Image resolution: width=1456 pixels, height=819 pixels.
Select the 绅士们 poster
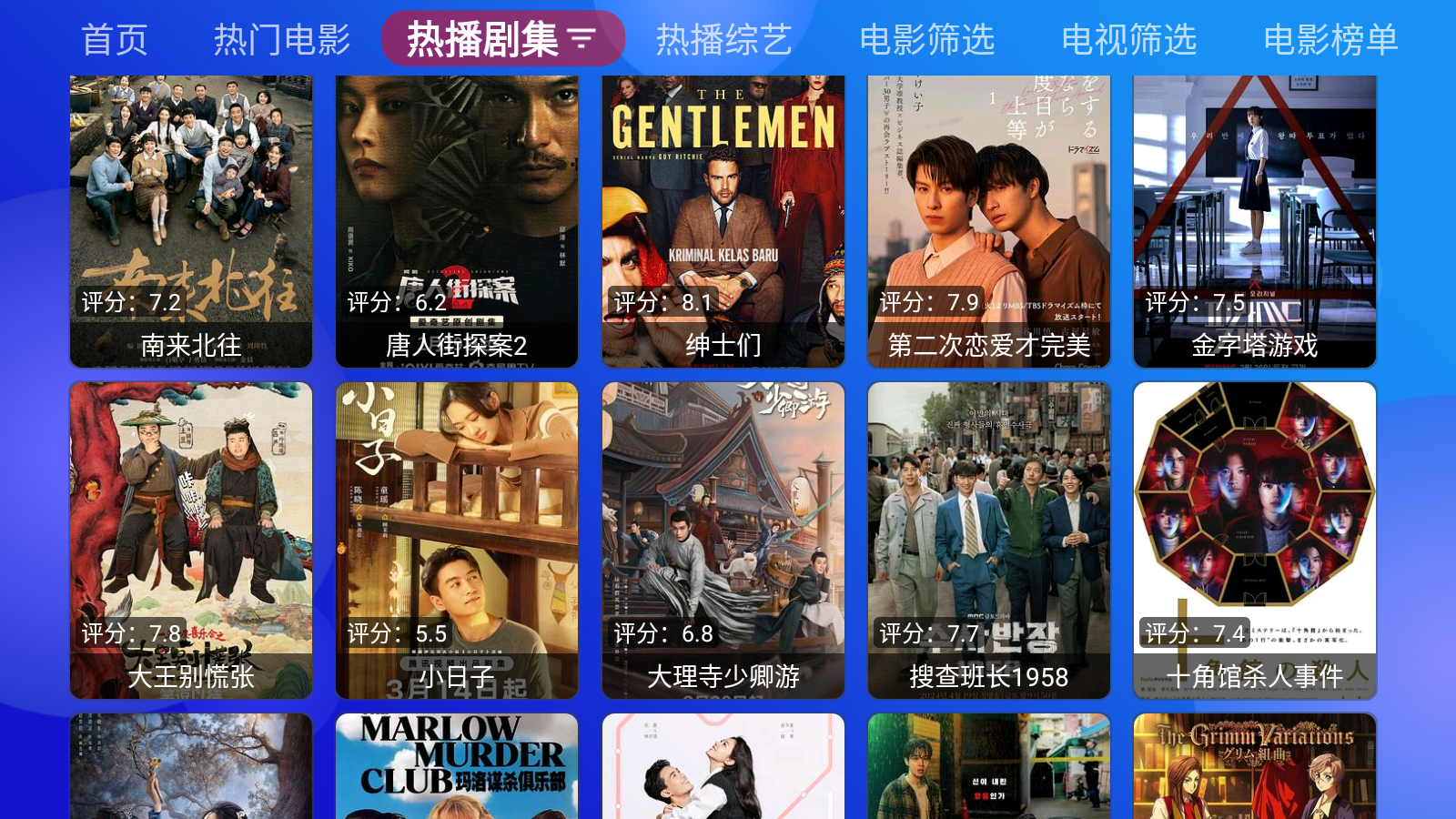(723, 221)
